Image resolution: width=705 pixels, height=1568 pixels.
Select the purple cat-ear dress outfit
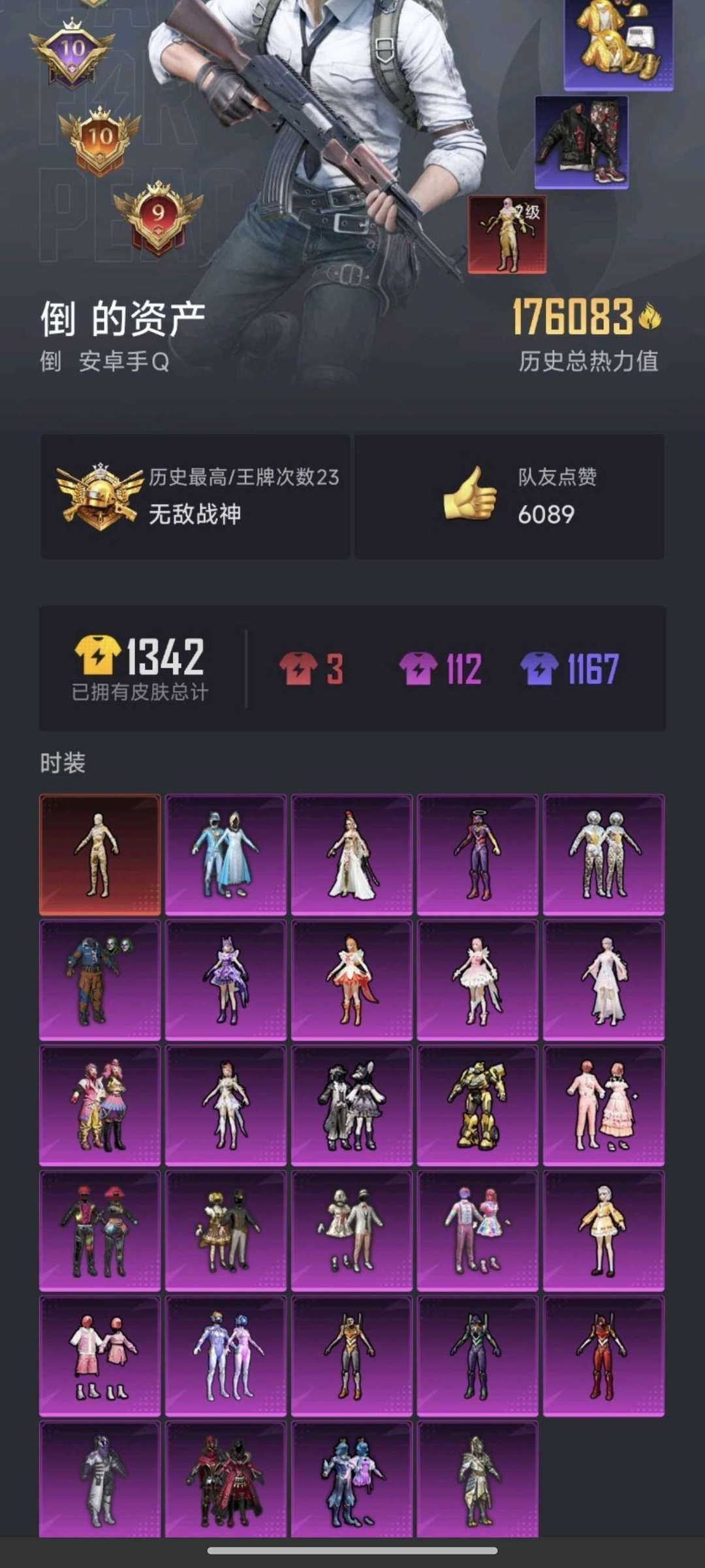[x=226, y=979]
